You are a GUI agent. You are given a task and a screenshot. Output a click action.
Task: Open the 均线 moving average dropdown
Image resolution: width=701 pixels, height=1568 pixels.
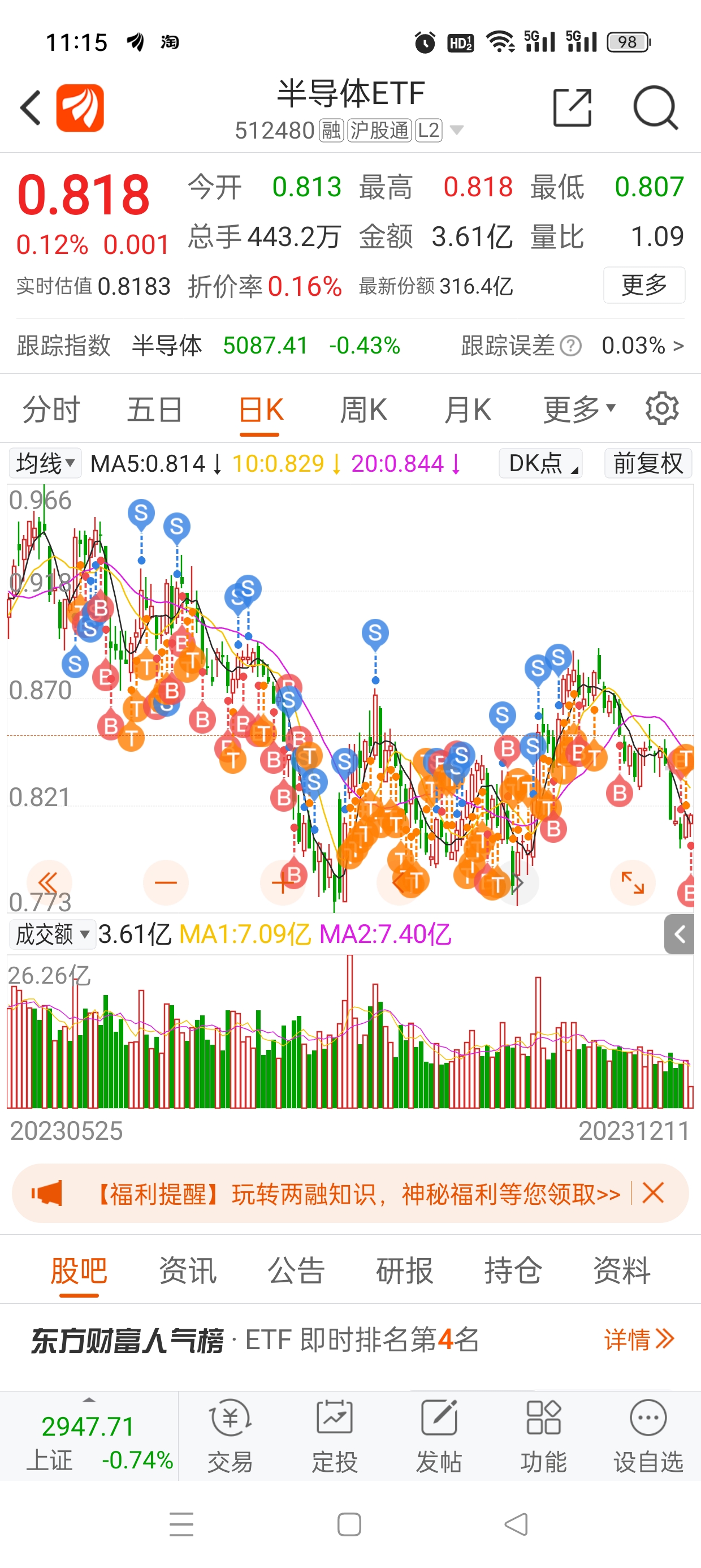pyautogui.click(x=44, y=463)
